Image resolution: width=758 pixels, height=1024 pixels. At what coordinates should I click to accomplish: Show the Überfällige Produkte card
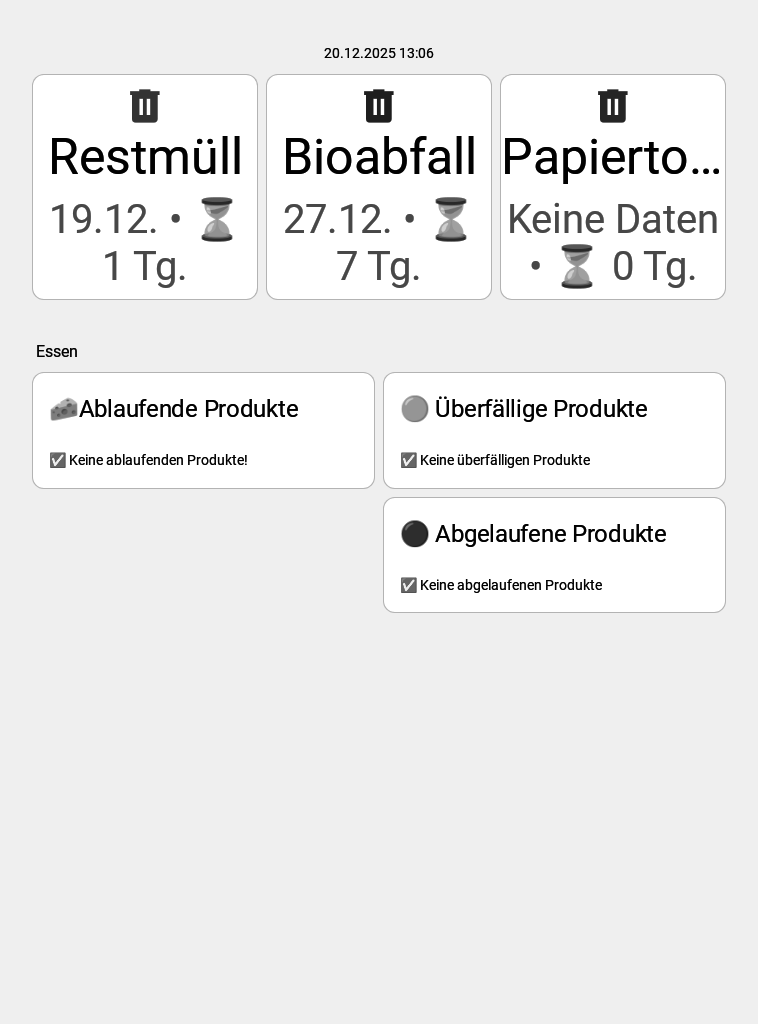[x=554, y=430]
